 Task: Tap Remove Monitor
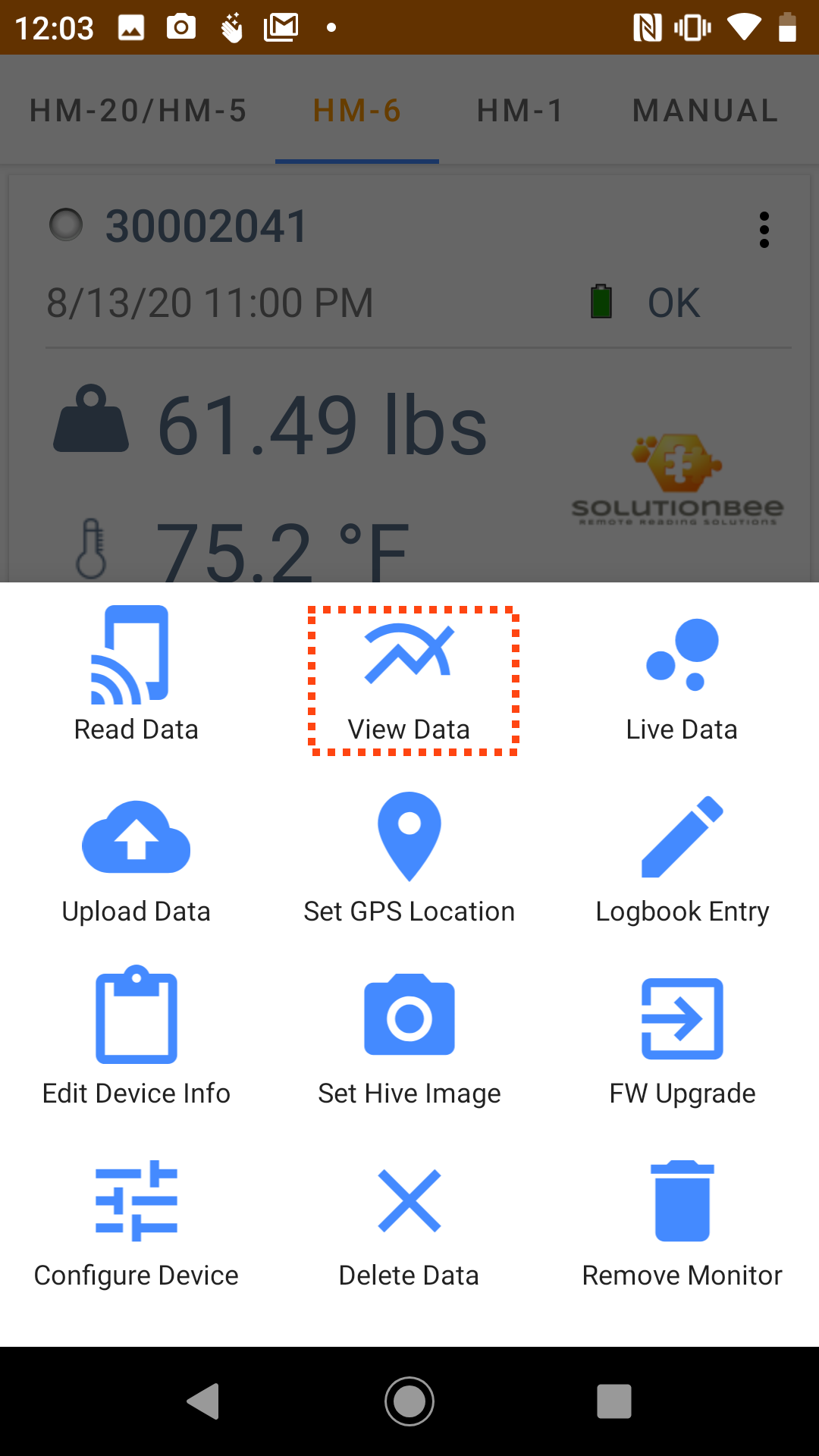[682, 1222]
